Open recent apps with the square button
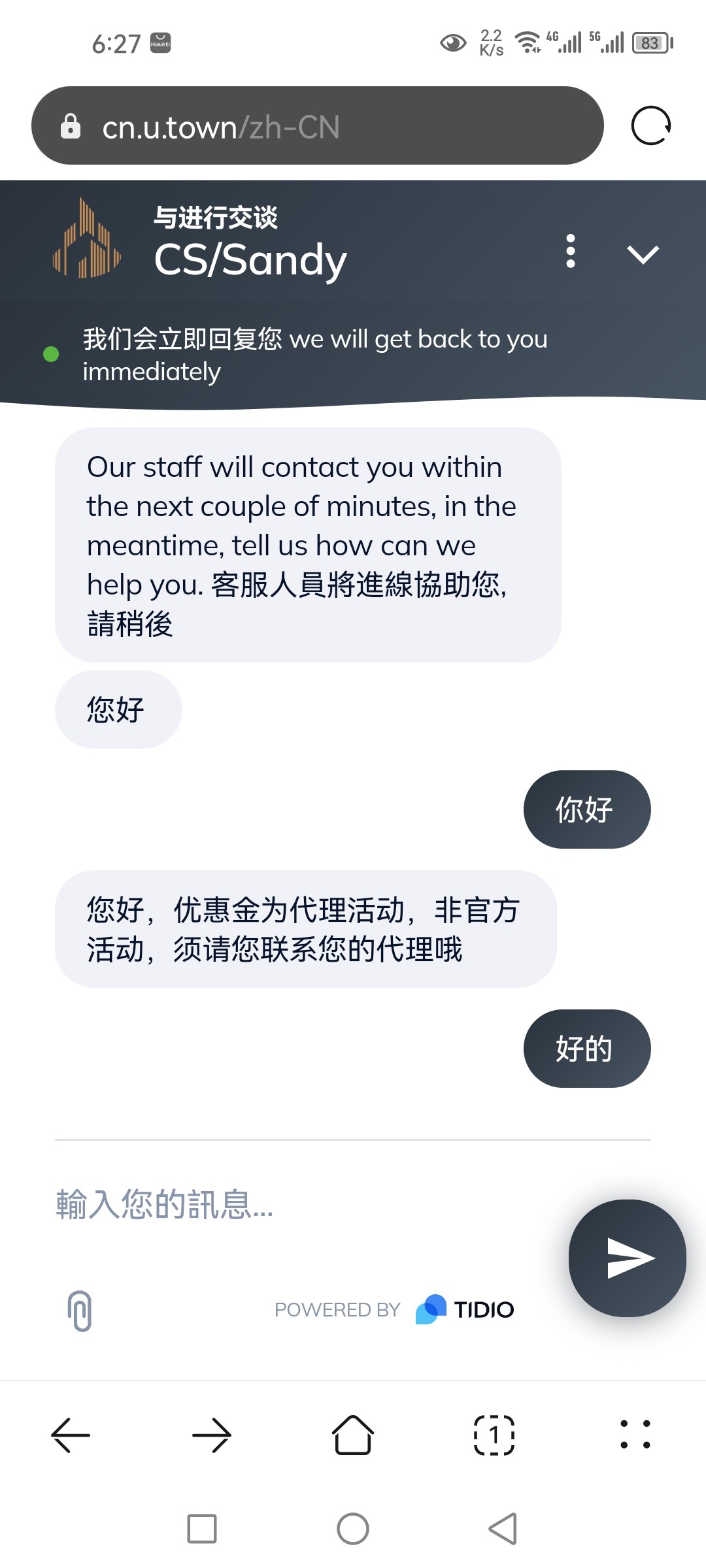 click(202, 1529)
